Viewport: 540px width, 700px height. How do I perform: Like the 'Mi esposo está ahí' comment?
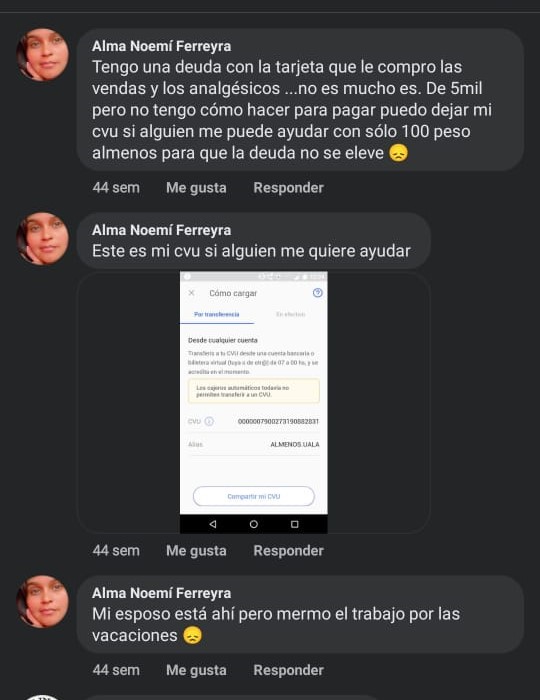click(196, 670)
